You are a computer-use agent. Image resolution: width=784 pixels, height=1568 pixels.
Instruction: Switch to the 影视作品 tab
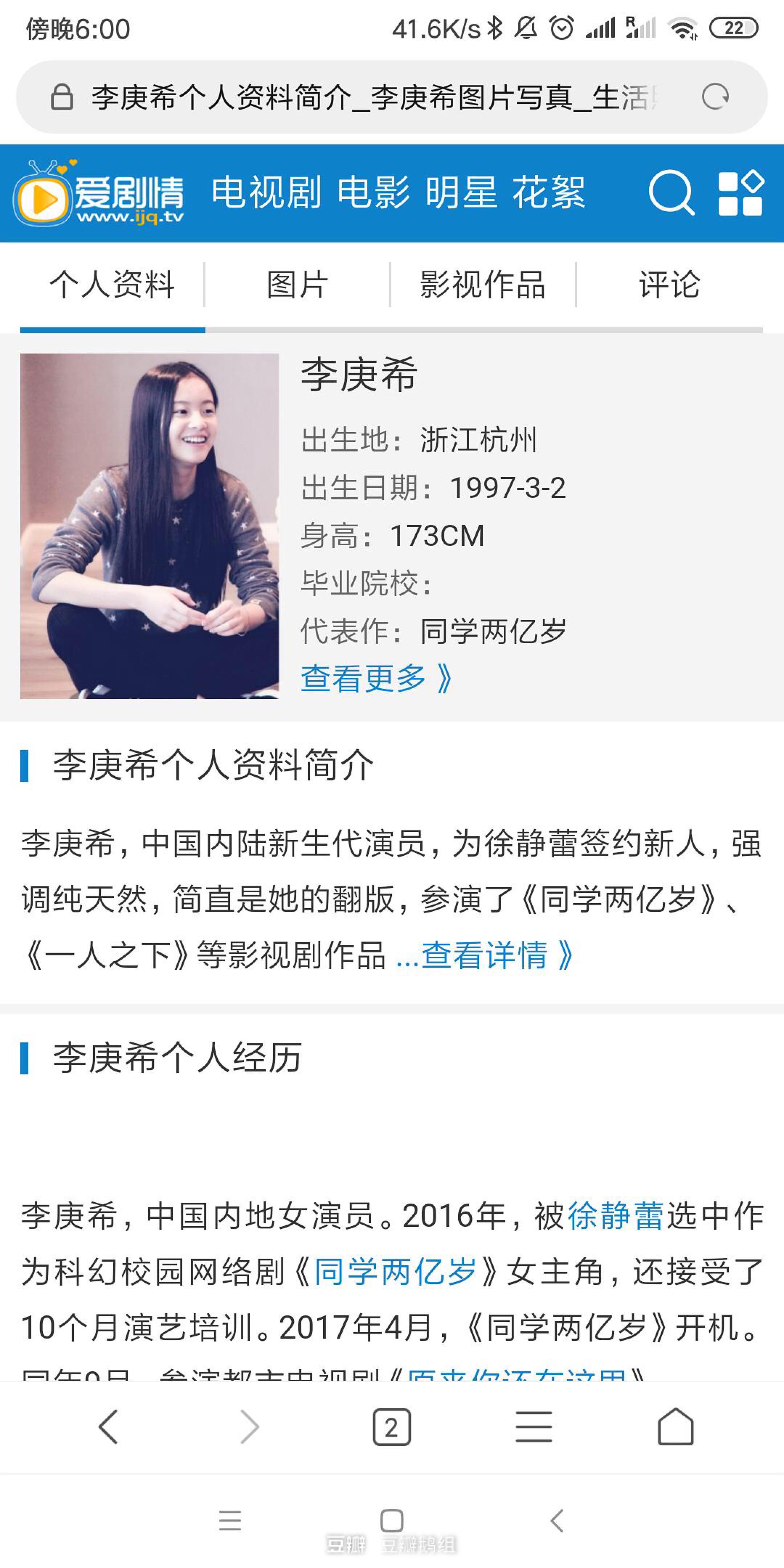[x=483, y=285]
